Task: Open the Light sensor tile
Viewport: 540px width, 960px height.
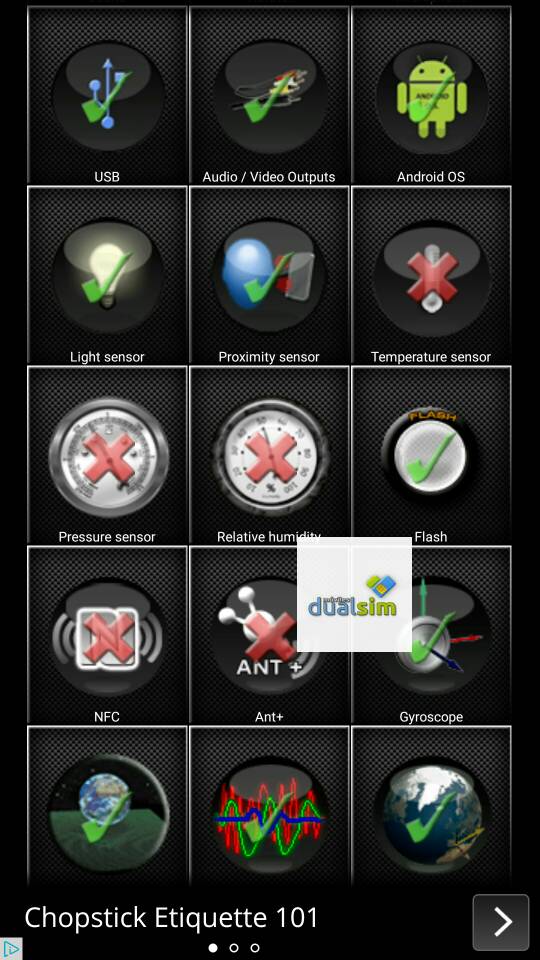Action: (107, 276)
